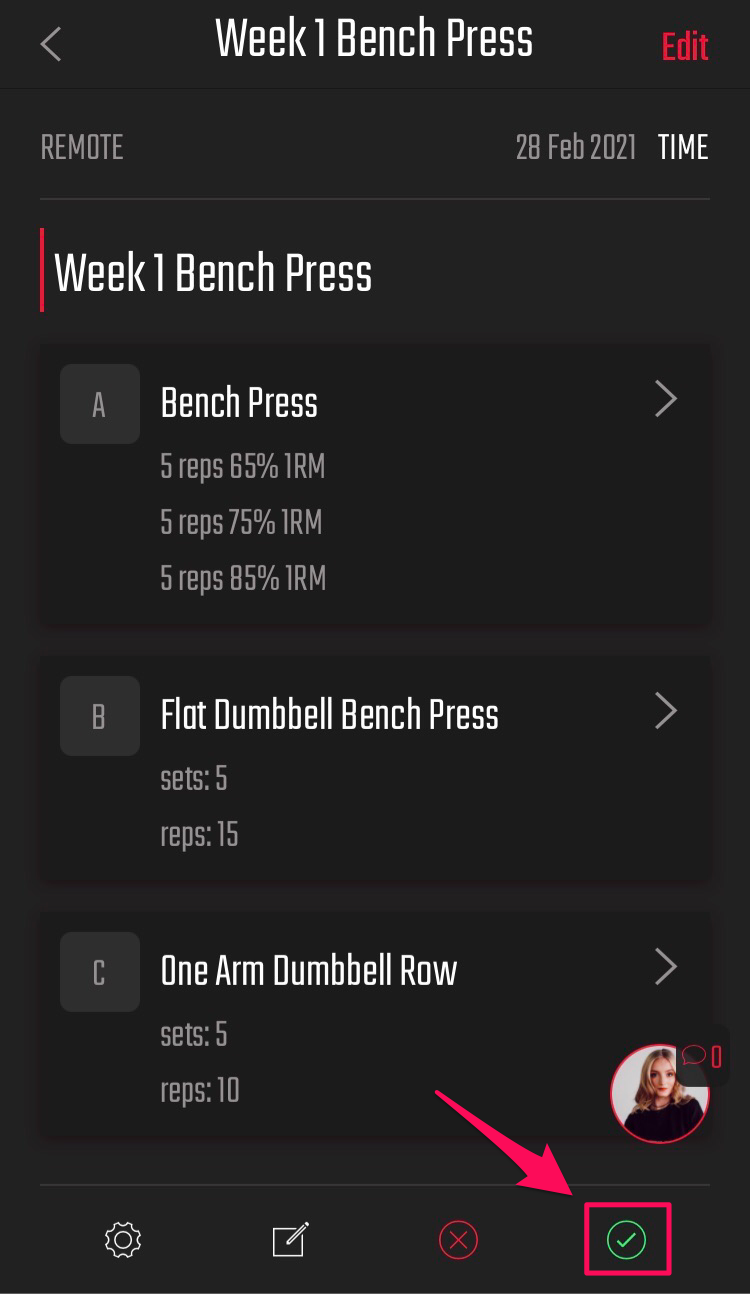Open the settings gear in bottom toolbar
This screenshot has height=1294, width=750.
coord(123,1241)
